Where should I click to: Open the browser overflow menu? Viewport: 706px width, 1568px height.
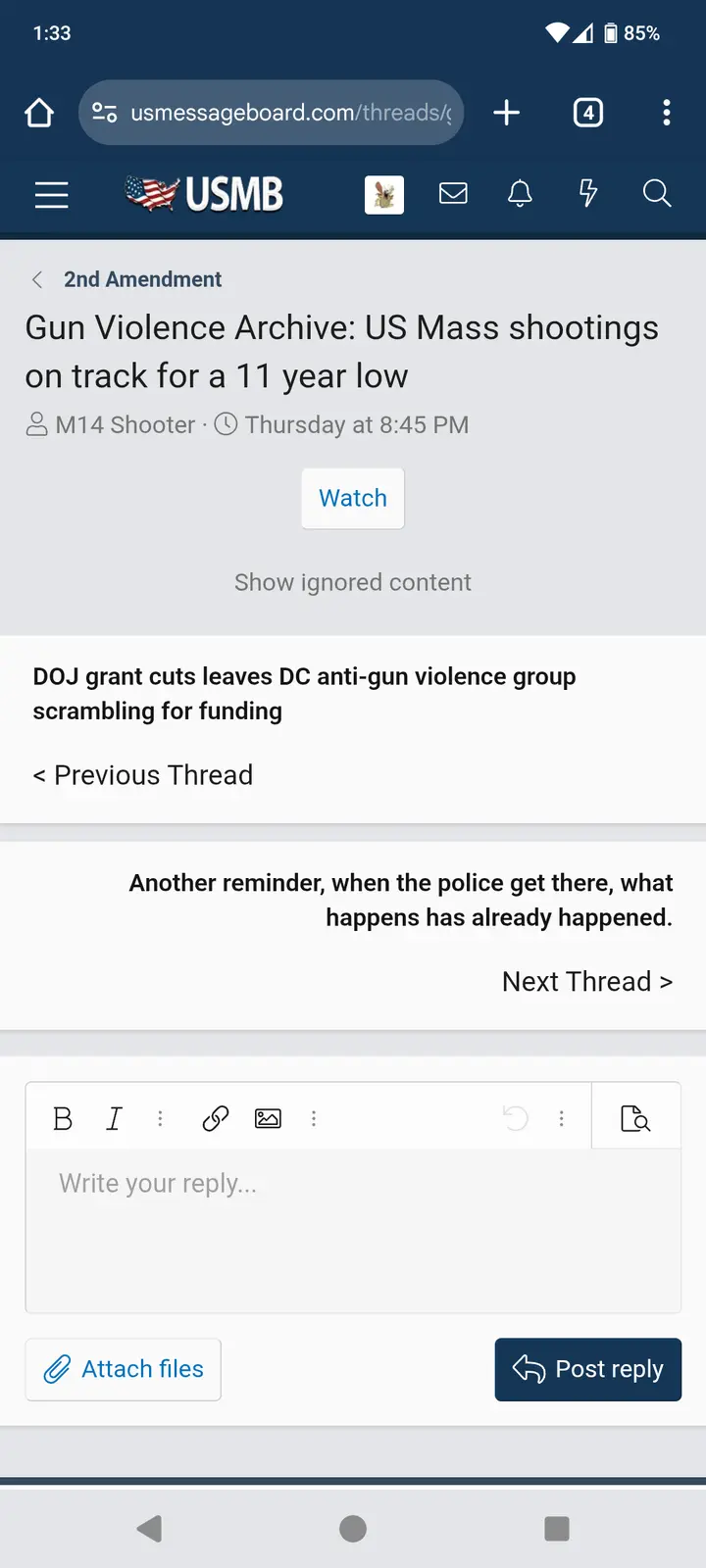pos(667,113)
